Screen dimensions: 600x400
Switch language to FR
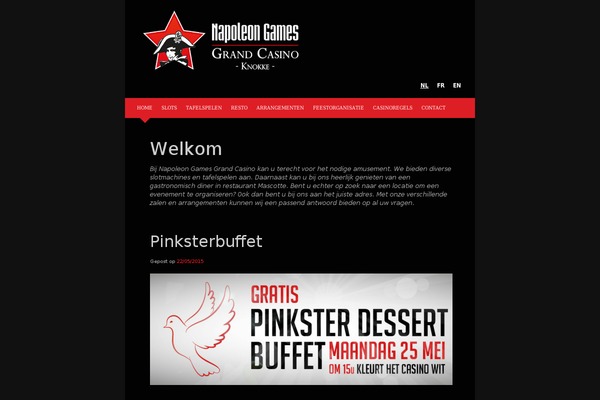pos(441,86)
